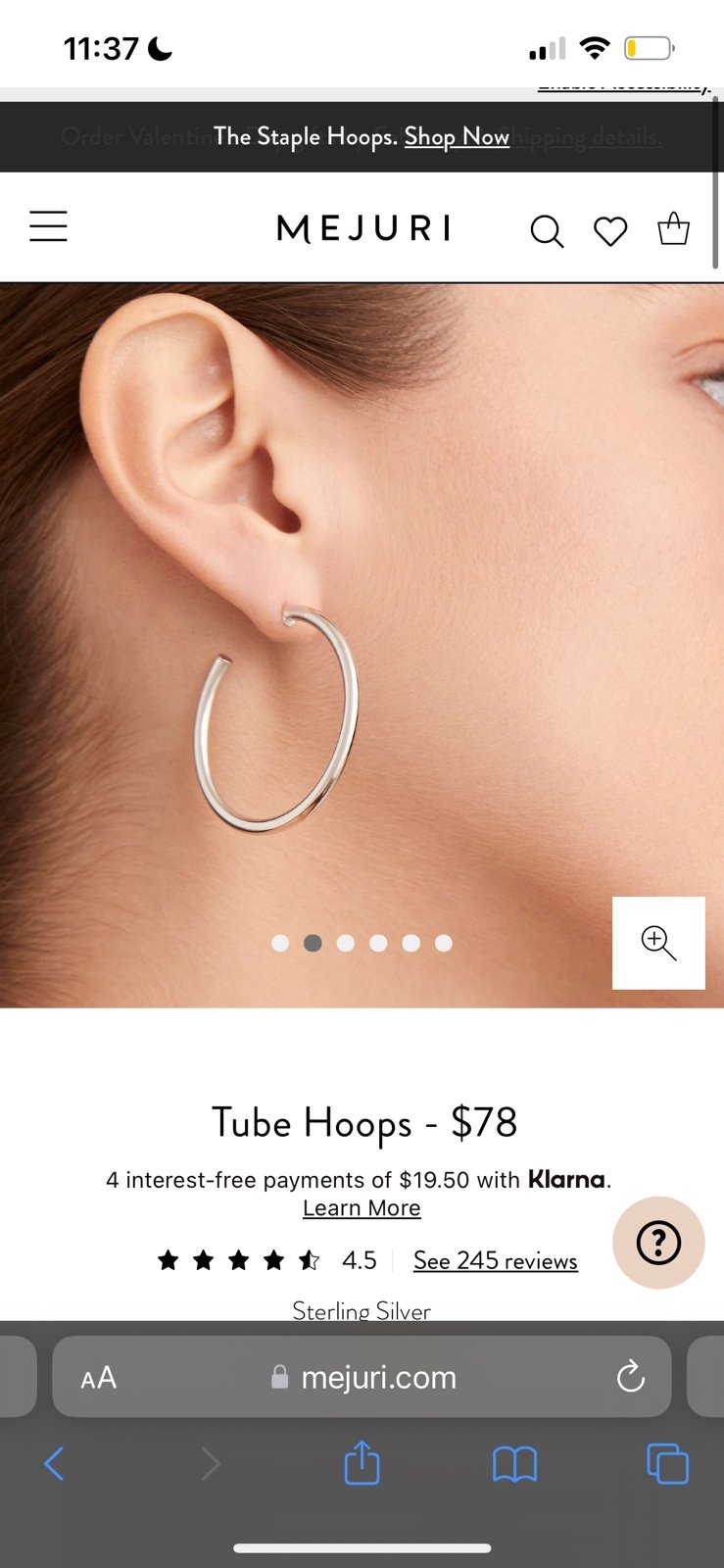Open the Mejuri search icon
The width and height of the screenshot is (724, 1568).
547,231
